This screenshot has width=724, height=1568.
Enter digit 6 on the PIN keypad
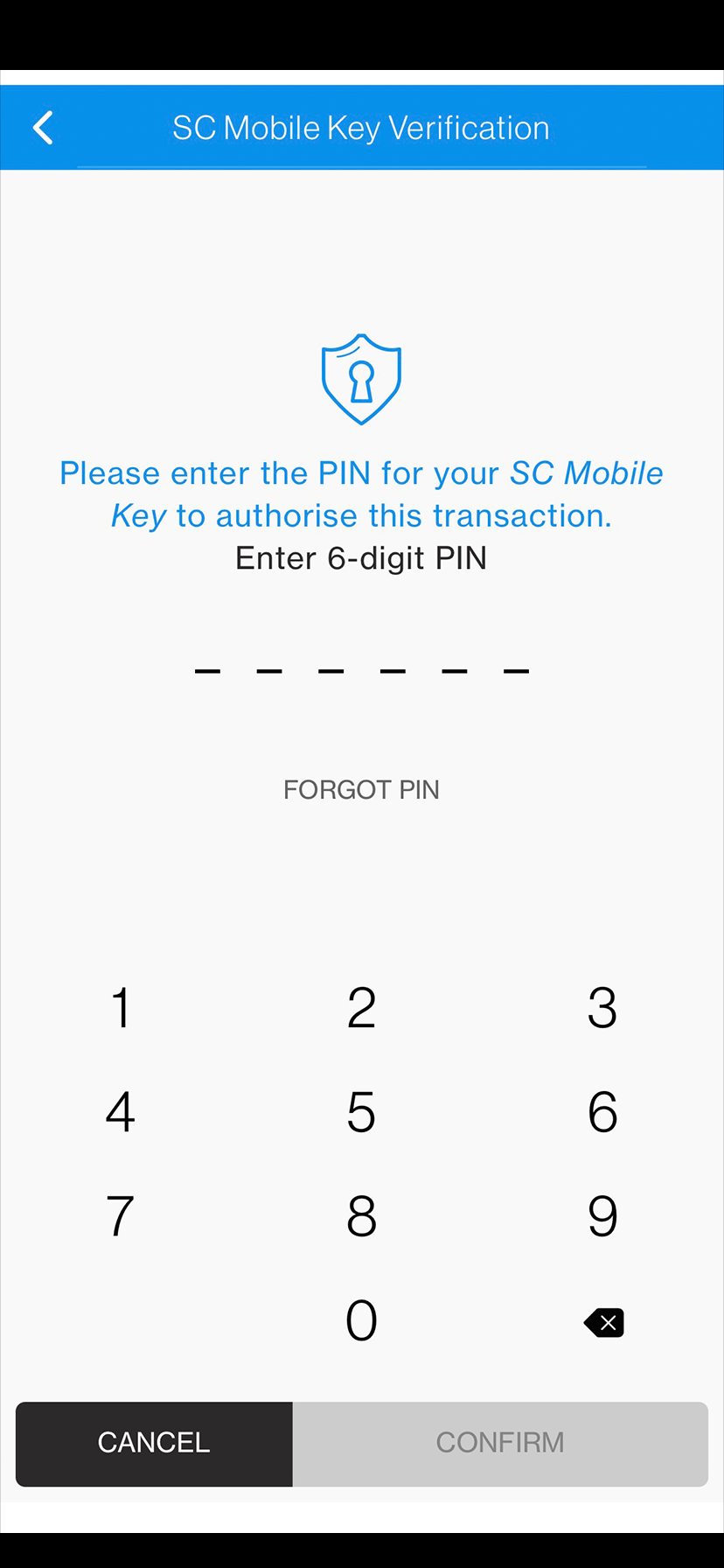[x=602, y=1112]
